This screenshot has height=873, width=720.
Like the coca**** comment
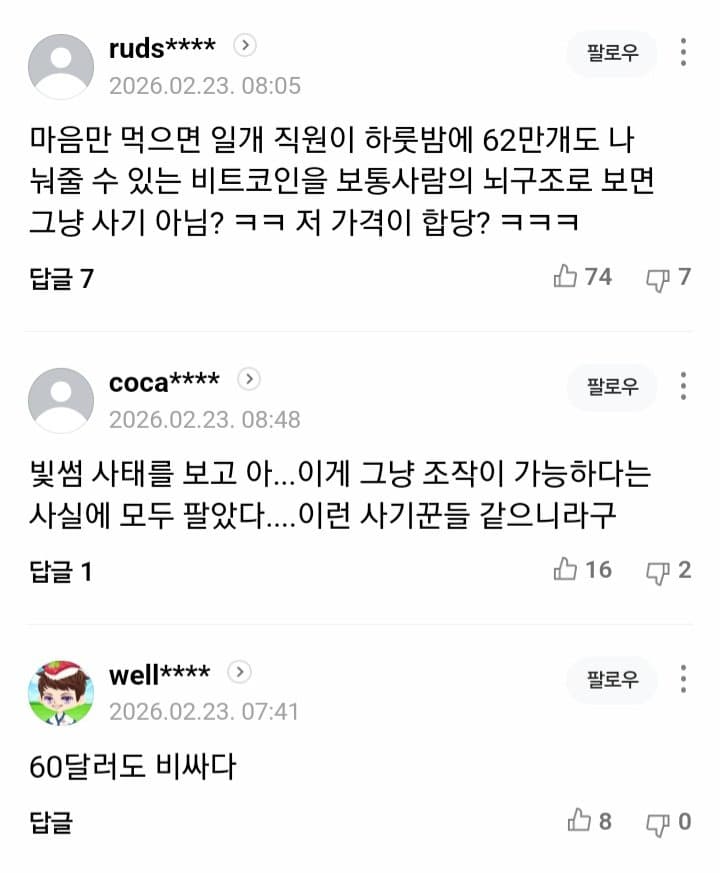(583, 570)
